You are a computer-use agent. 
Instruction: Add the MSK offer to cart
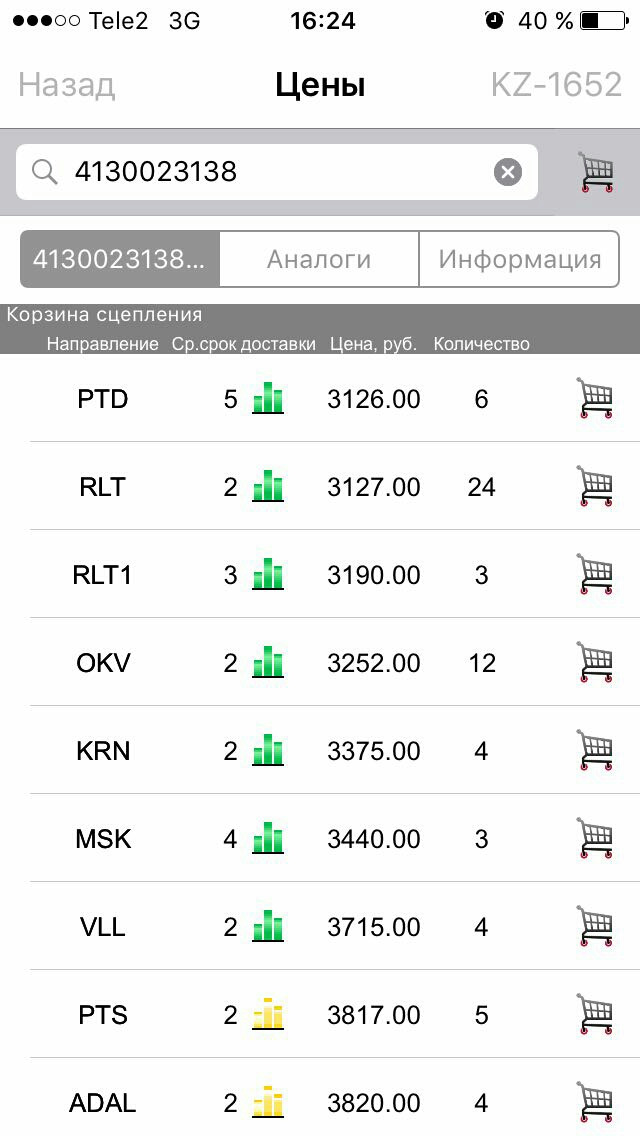pyautogui.click(x=595, y=839)
